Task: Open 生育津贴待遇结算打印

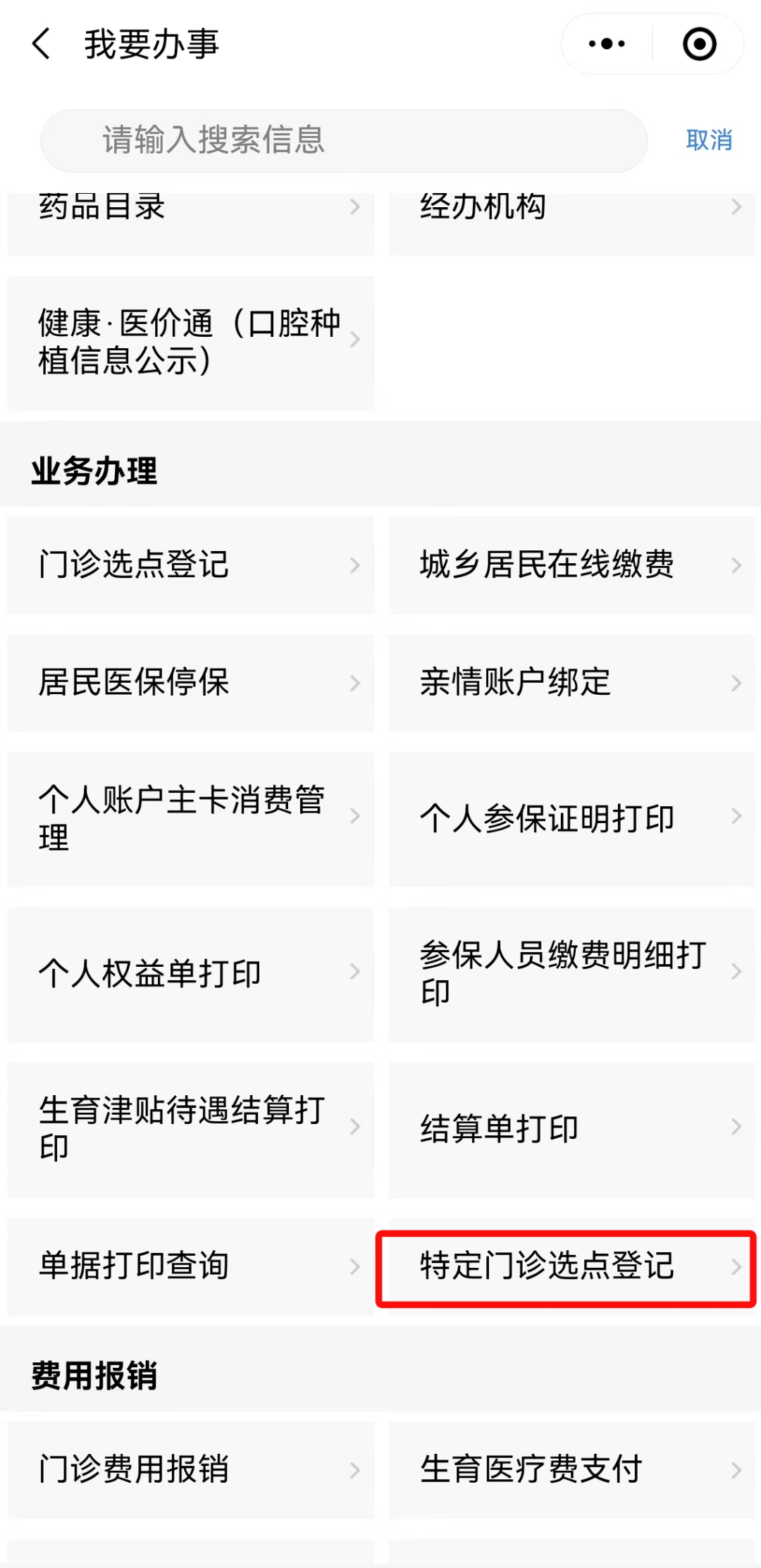Action: tap(190, 1128)
